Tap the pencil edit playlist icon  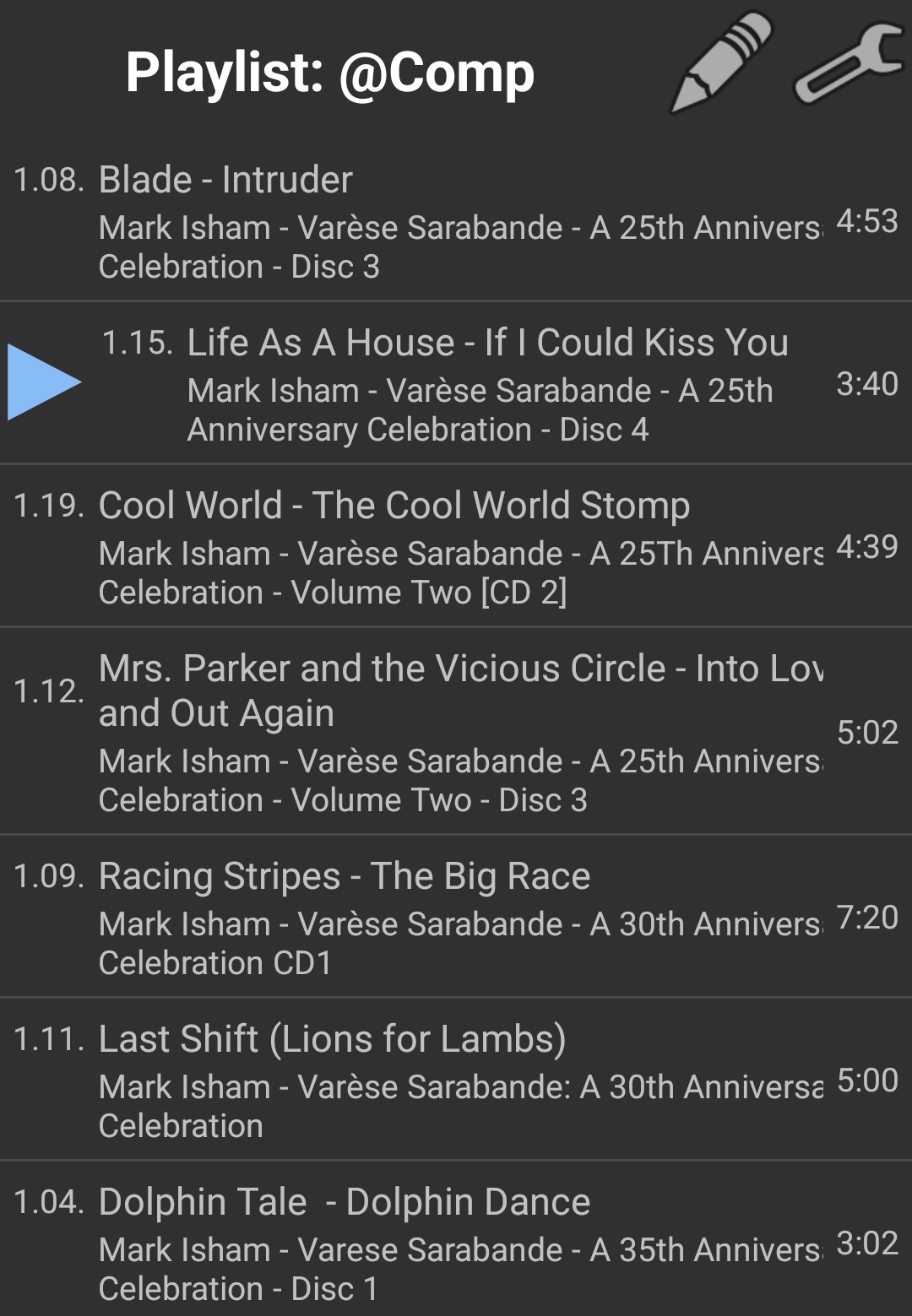point(722,63)
